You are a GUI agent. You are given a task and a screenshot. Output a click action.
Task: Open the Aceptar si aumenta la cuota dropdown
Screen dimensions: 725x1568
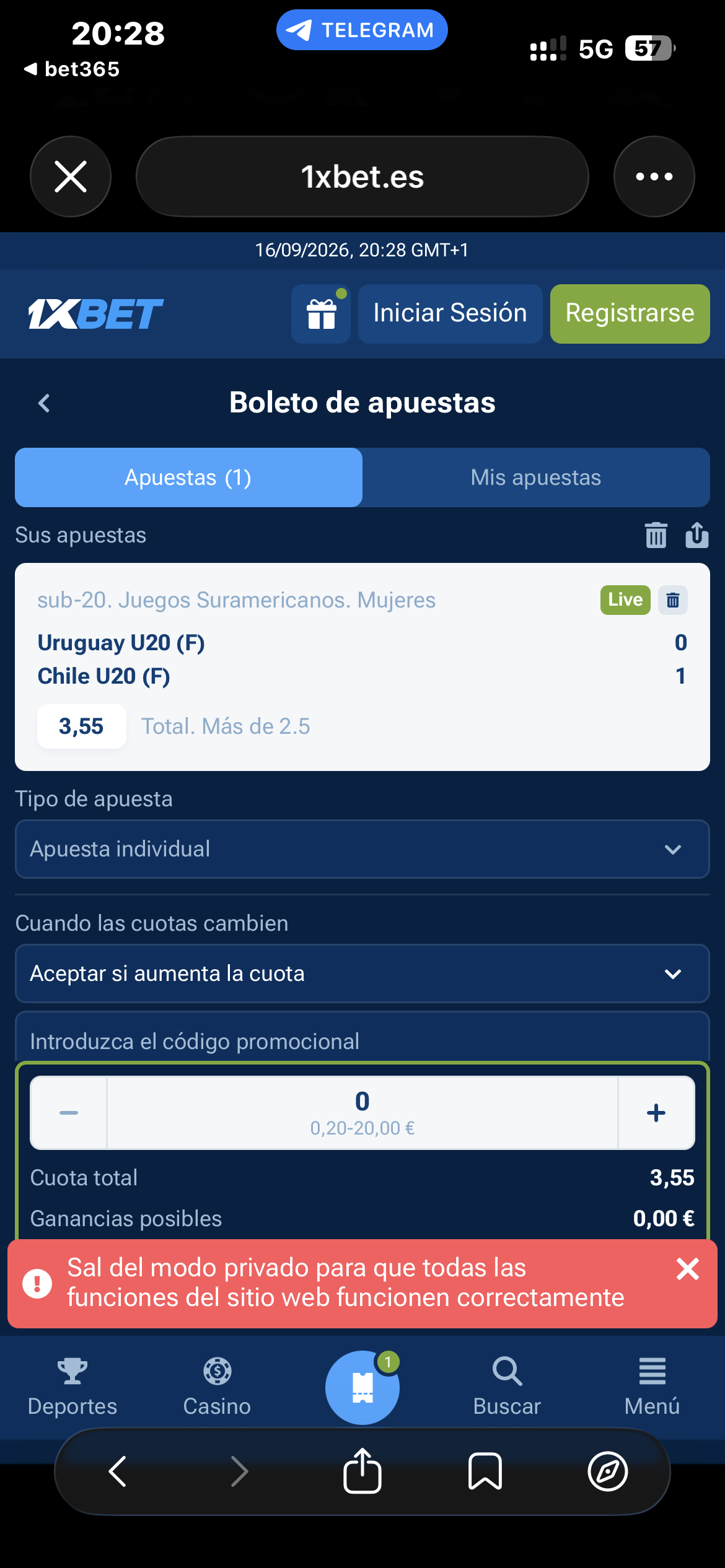tap(362, 973)
